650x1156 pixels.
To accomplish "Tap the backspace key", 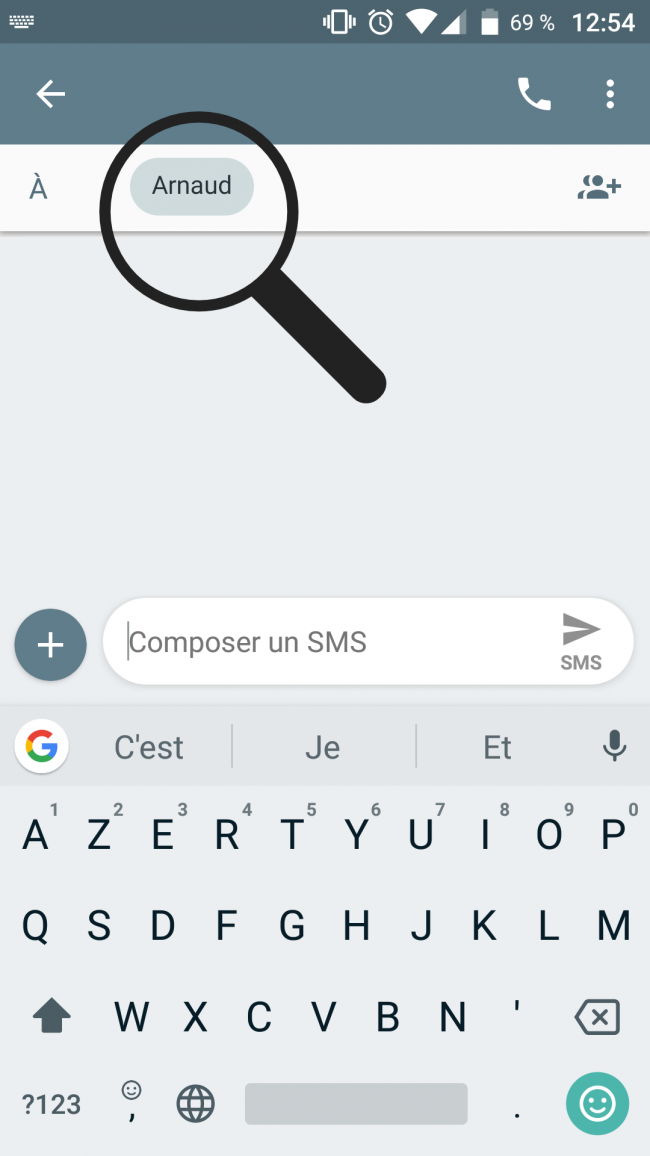I will pyautogui.click(x=597, y=1018).
